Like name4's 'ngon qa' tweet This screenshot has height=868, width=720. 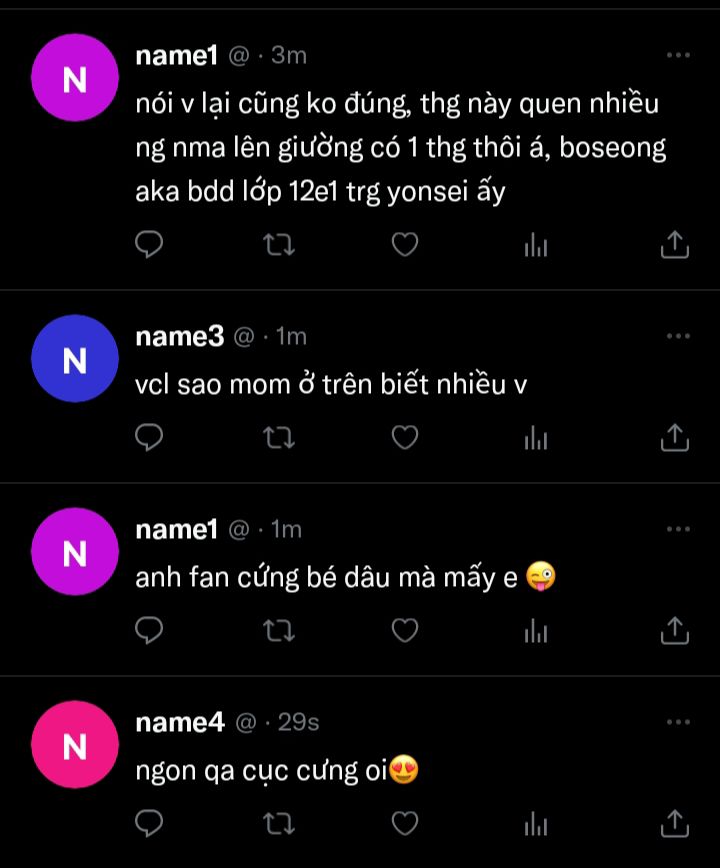[404, 822]
